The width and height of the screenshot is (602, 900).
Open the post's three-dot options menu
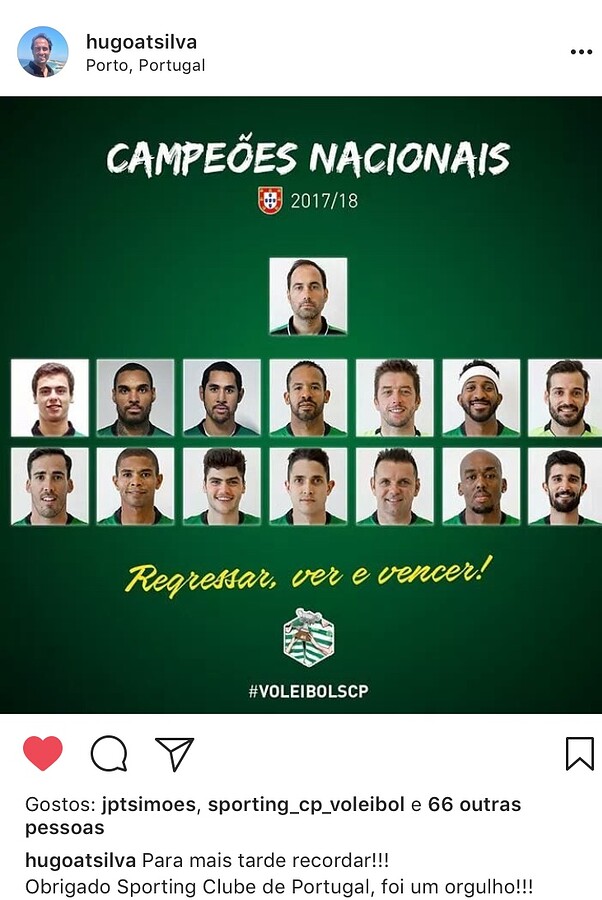point(581,52)
